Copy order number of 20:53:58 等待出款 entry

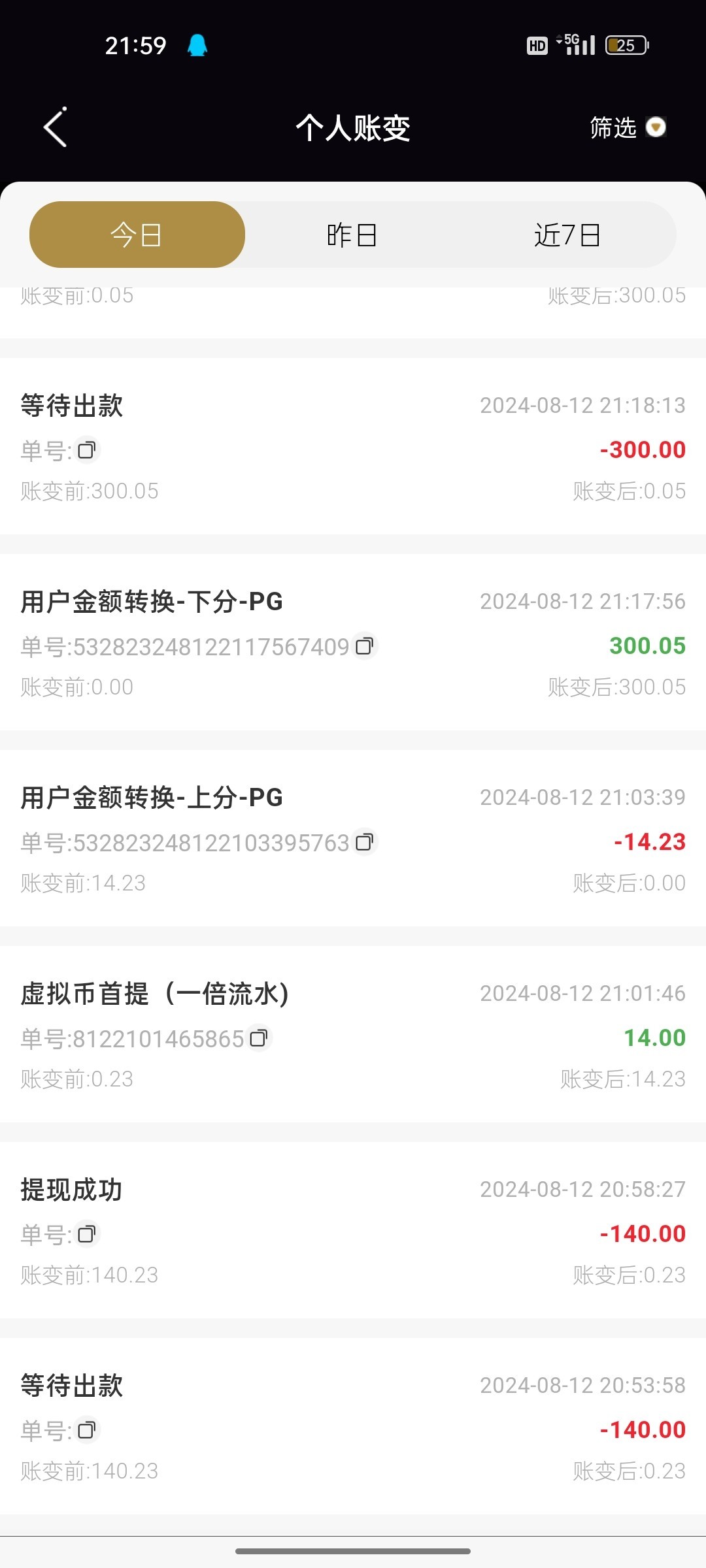point(87,1430)
